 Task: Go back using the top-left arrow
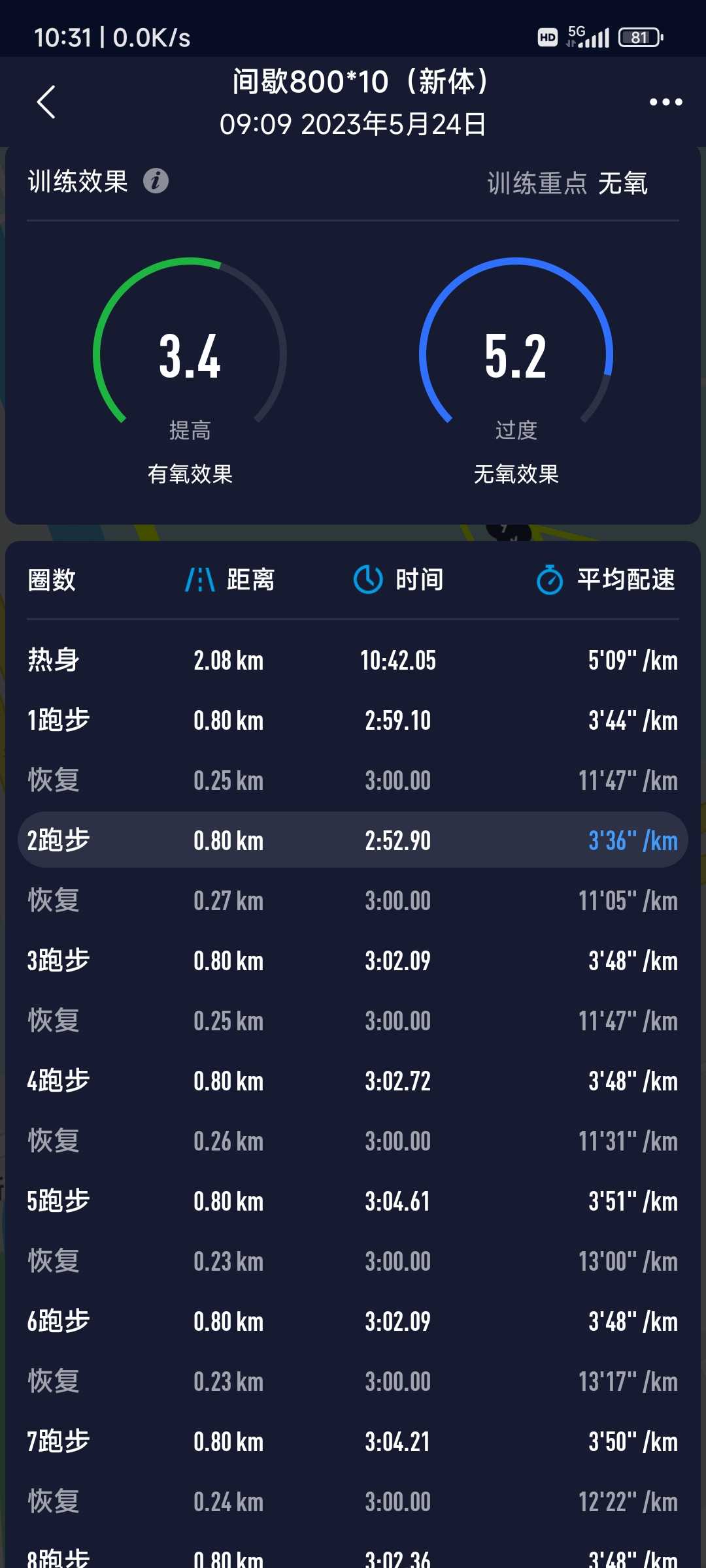pos(46,103)
